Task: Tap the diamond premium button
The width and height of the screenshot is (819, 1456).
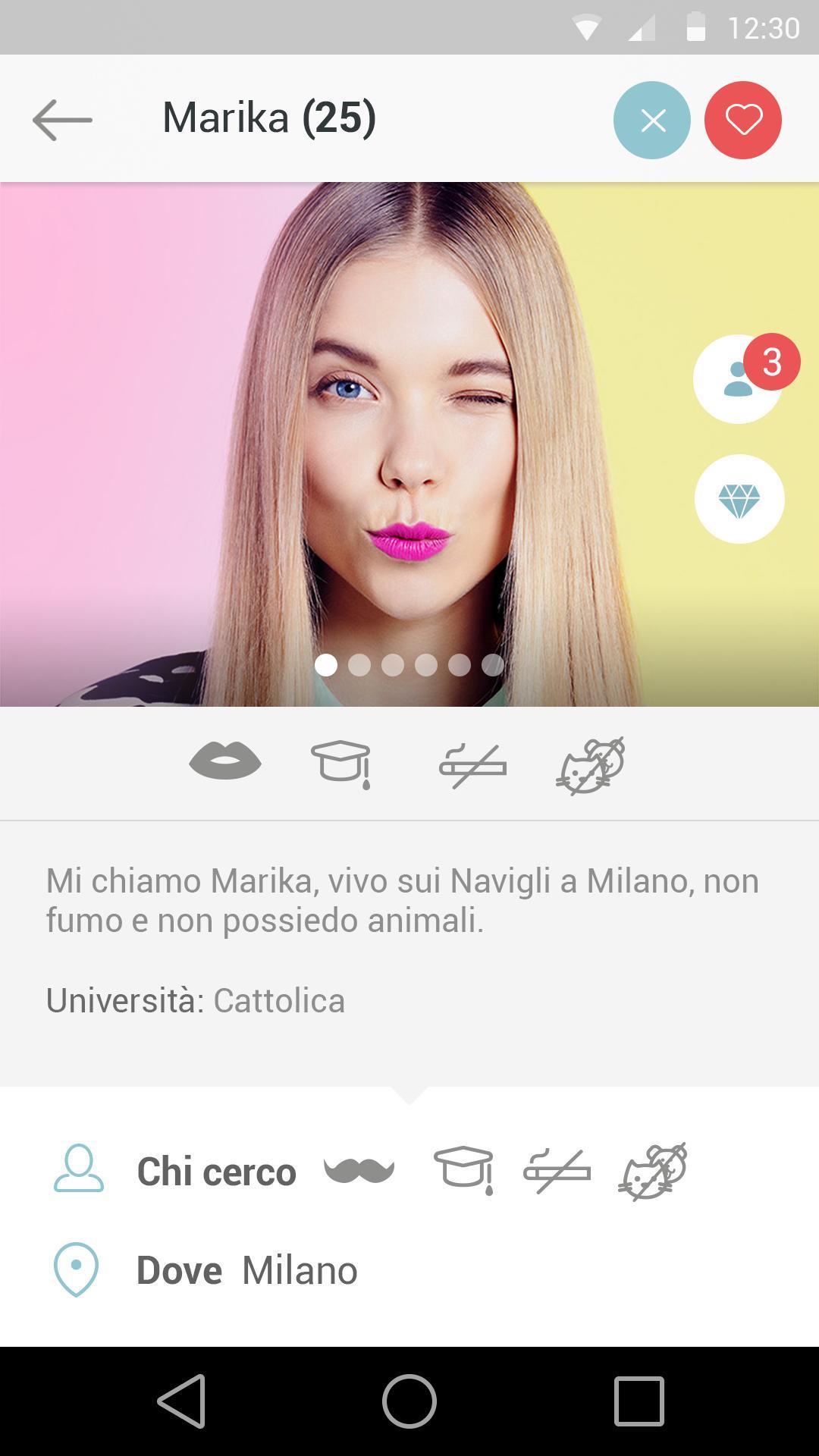Action: (739, 499)
